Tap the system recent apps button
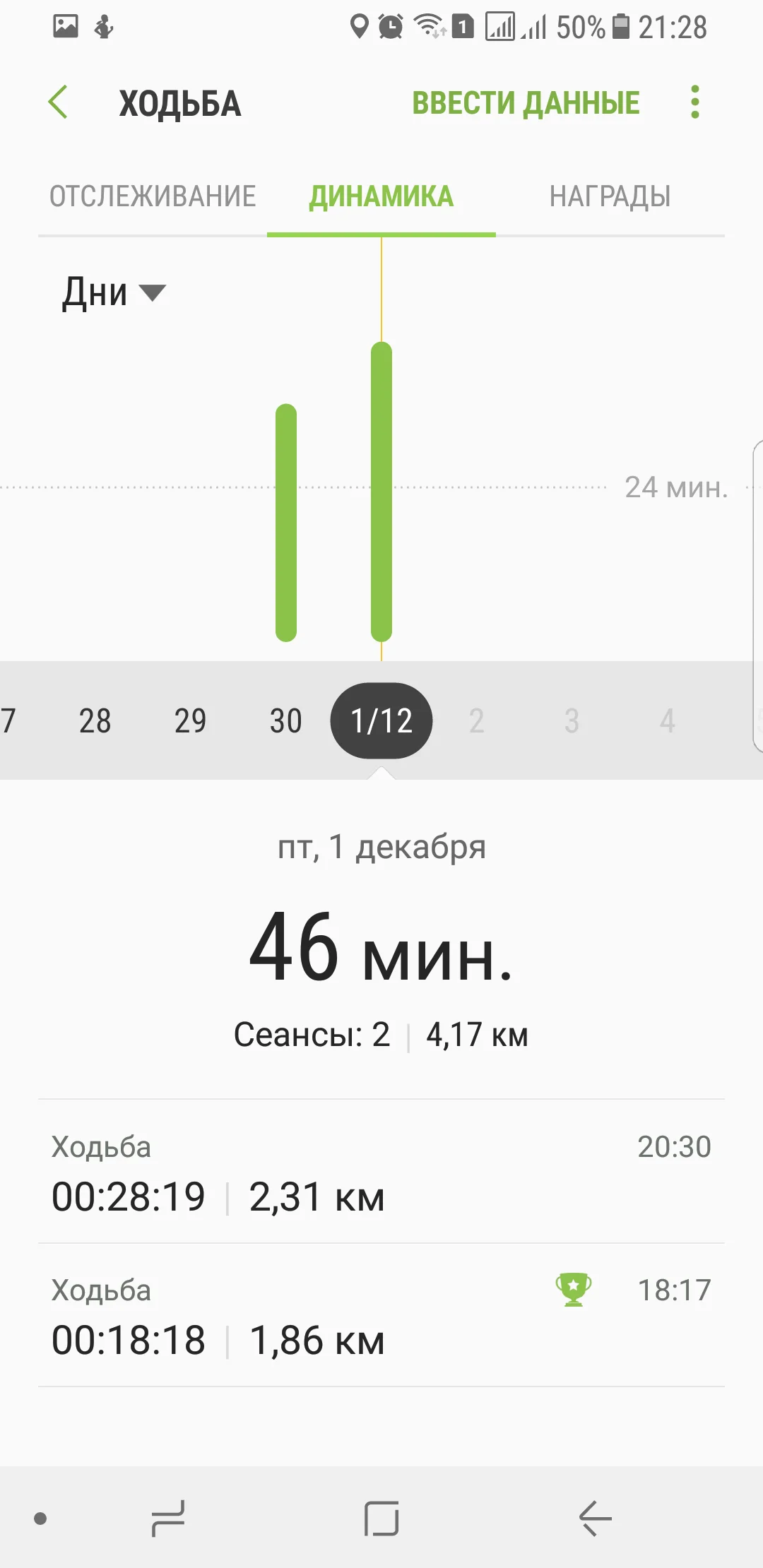Image resolution: width=763 pixels, height=1568 pixels. (168, 1518)
